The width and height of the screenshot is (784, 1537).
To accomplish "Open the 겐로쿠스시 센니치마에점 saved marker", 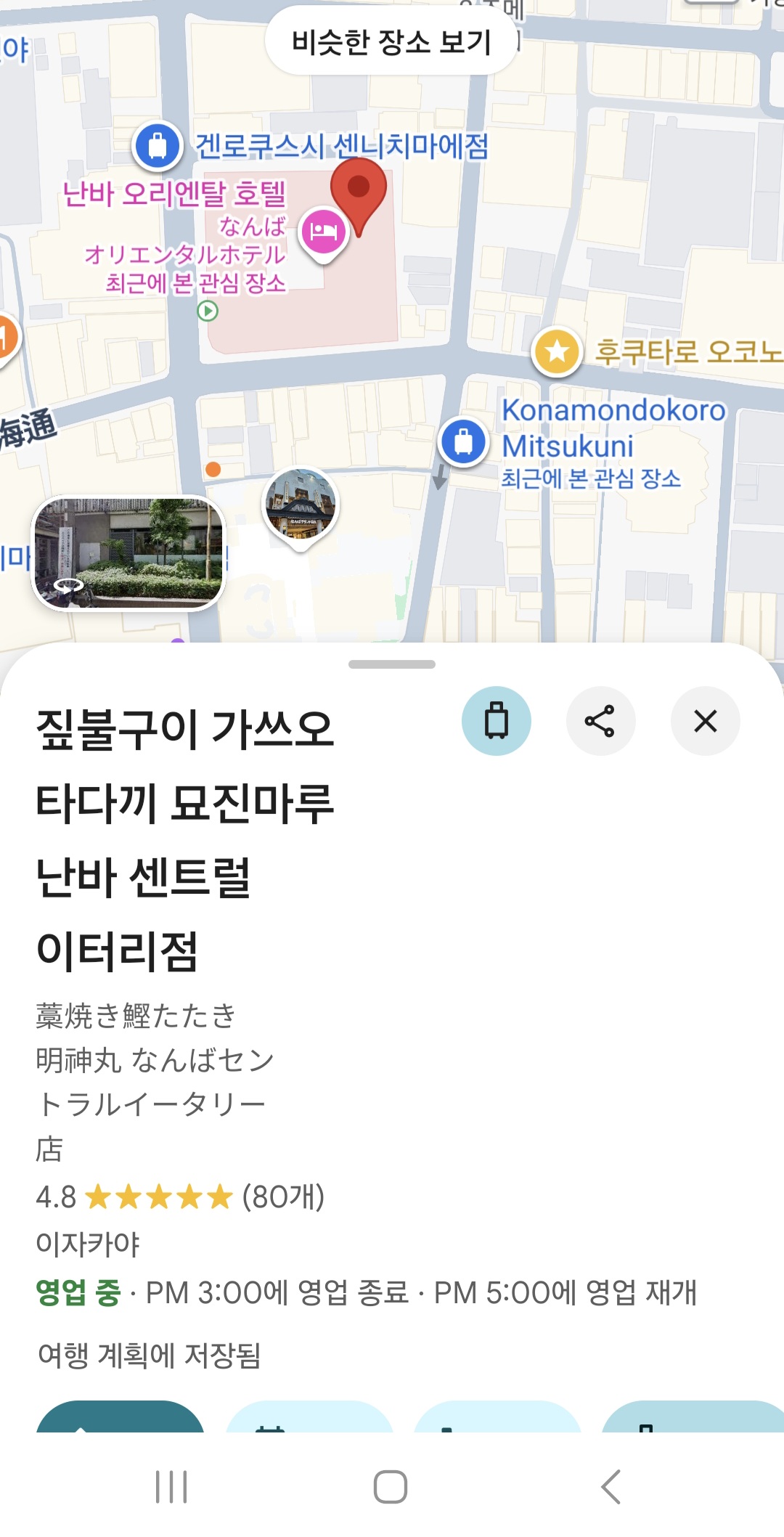I will pyautogui.click(x=158, y=145).
